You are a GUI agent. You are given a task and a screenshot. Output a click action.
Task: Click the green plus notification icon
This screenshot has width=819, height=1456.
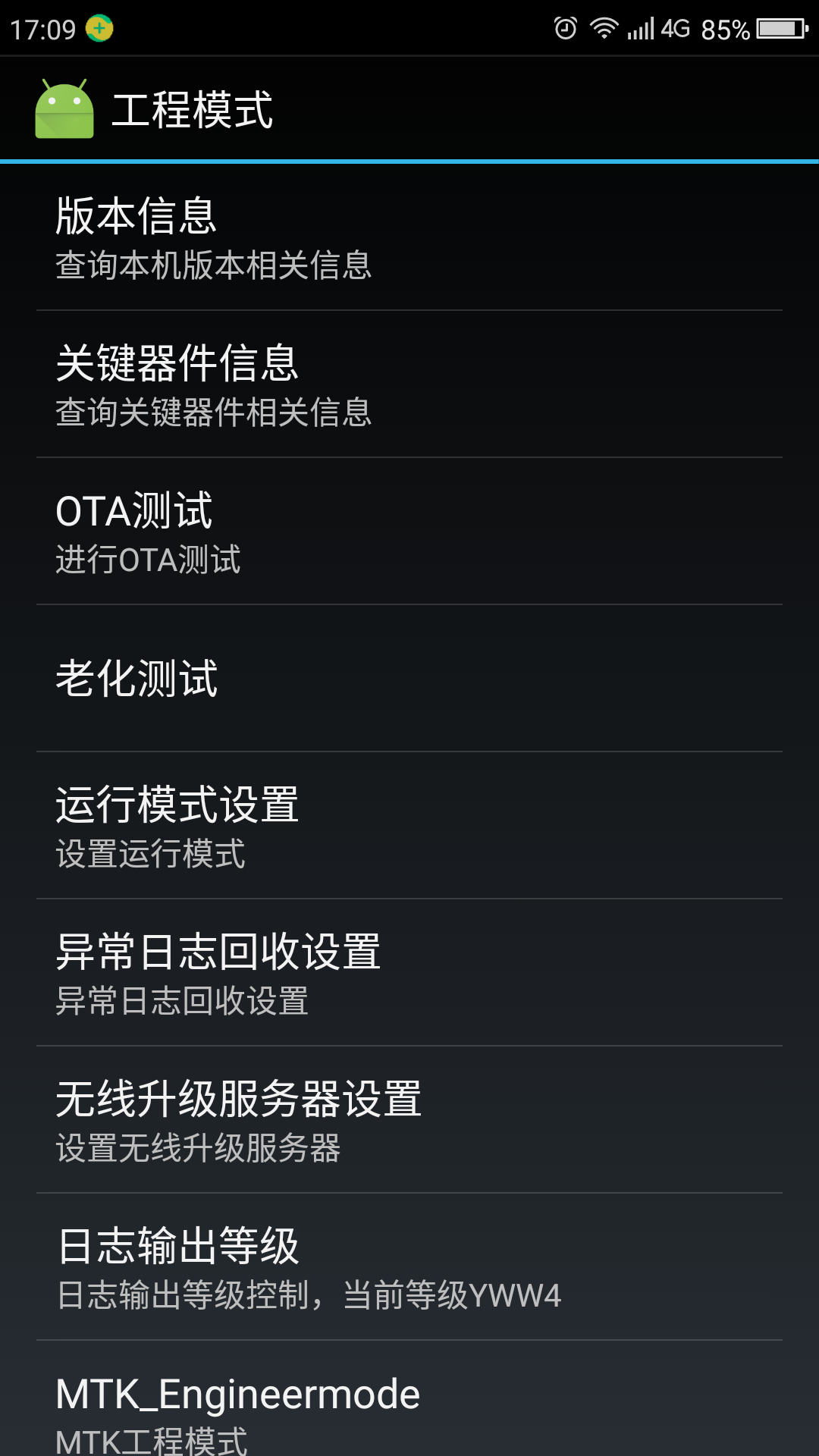click(98, 27)
